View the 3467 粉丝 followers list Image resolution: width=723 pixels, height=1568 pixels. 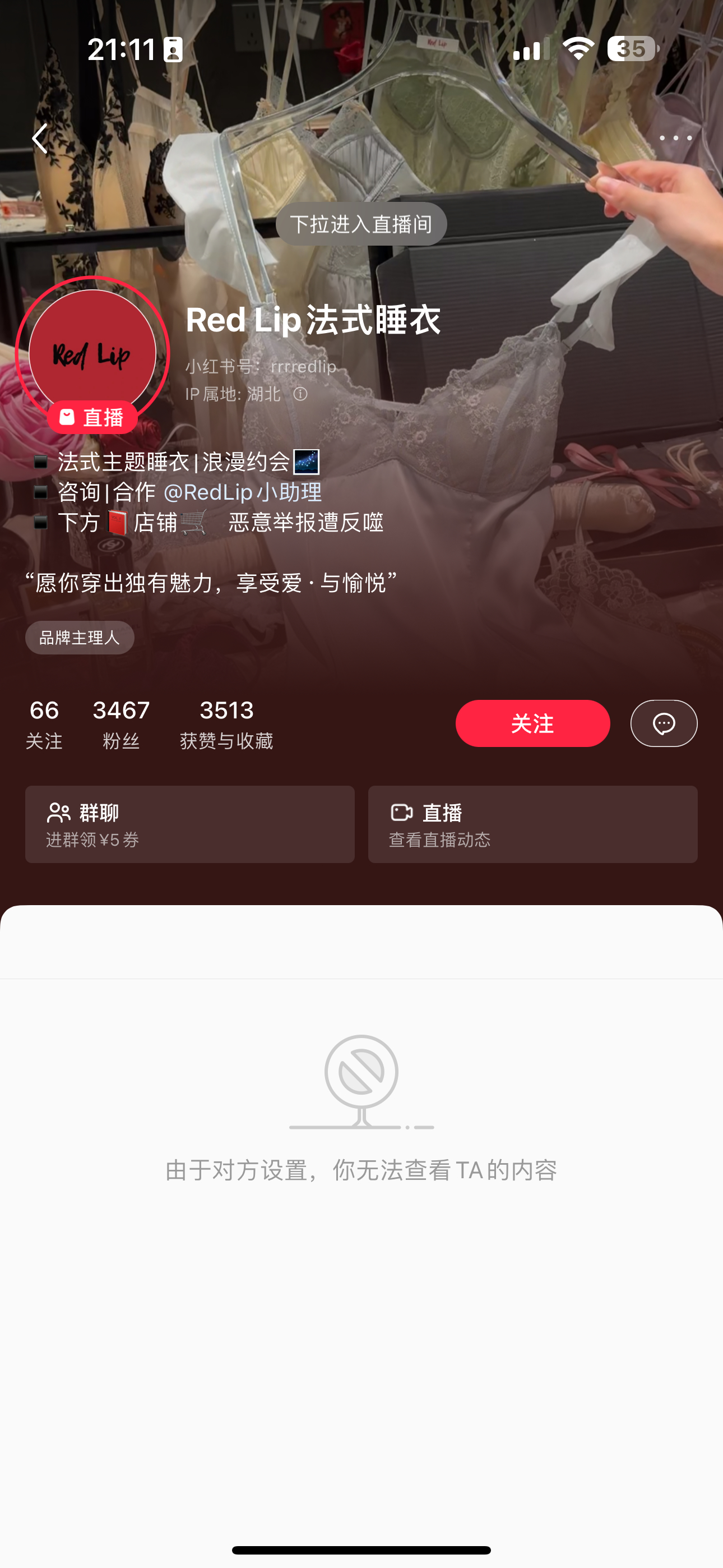pyautogui.click(x=121, y=723)
